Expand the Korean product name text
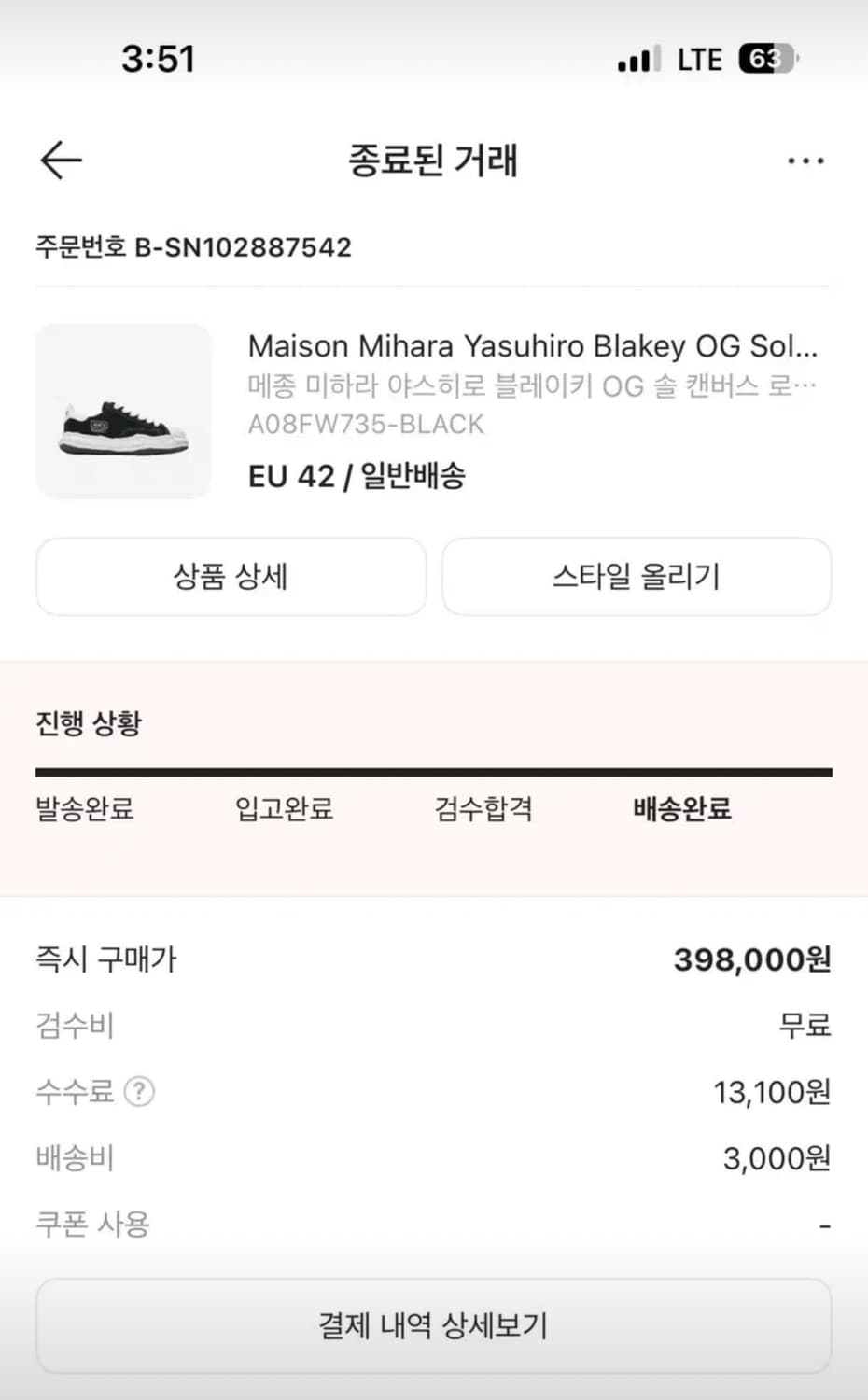Viewport: 868px width, 1400px height. click(531, 385)
